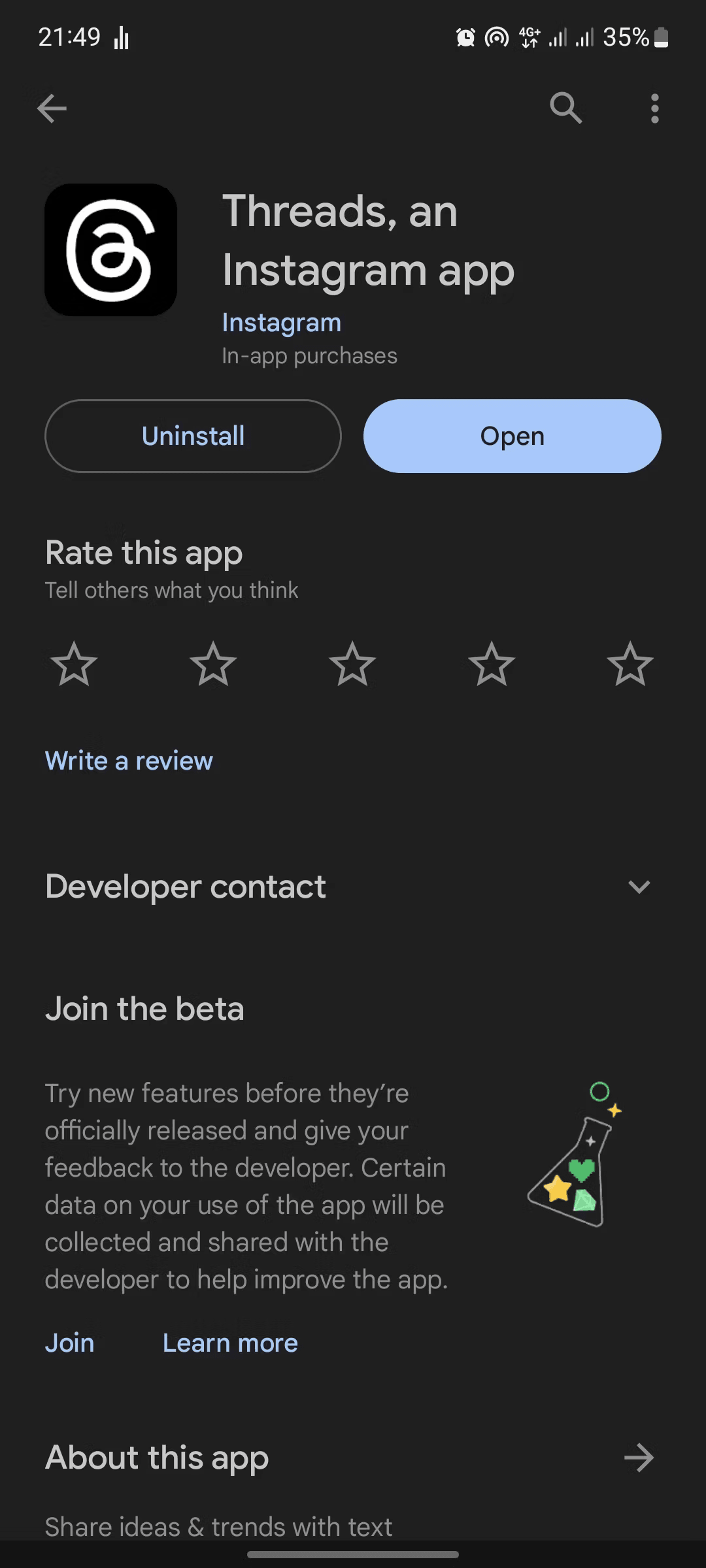This screenshot has height=1568, width=706.
Task: Rate the app three stars
Action: (352, 664)
